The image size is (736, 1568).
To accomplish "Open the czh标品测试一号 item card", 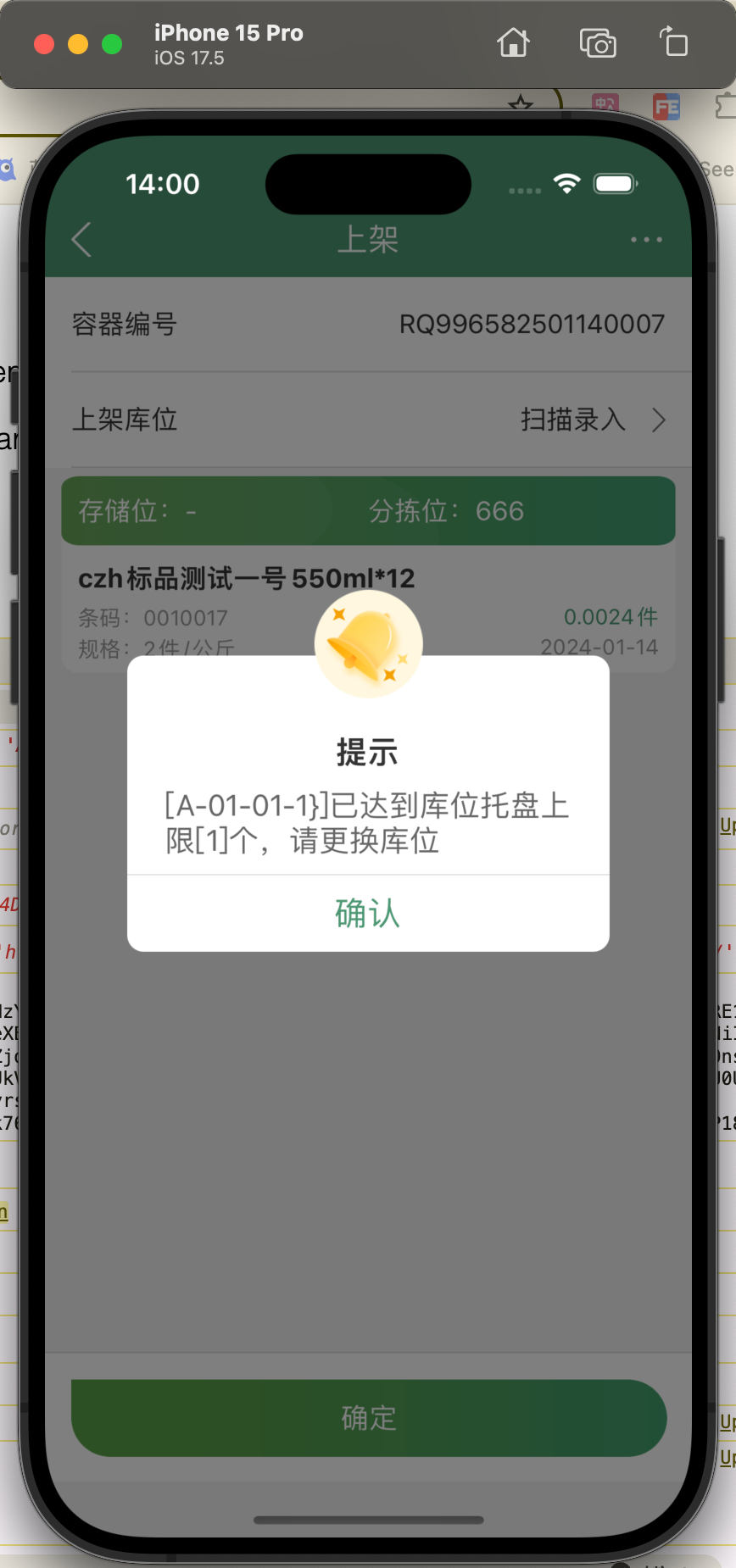I will [212, 593].
